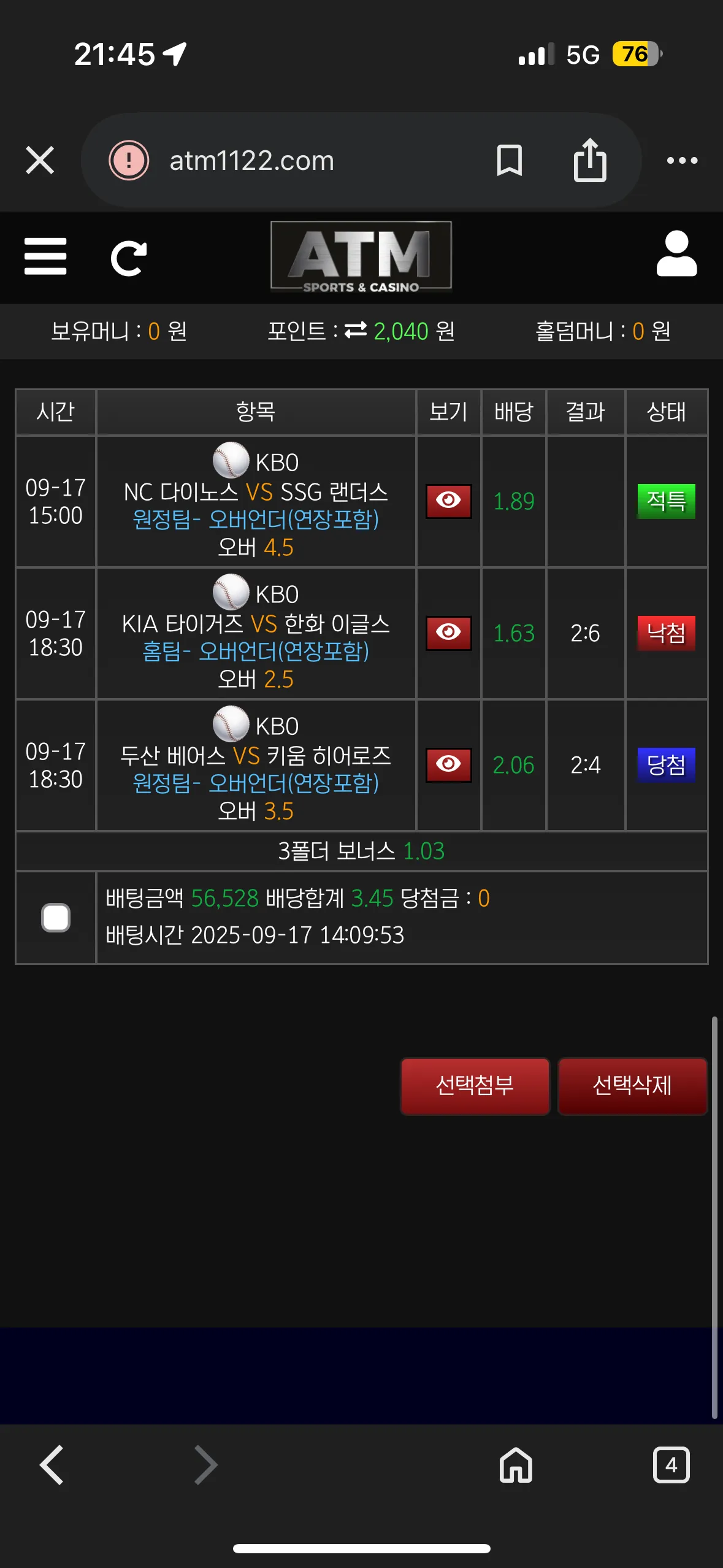Refresh with the site reload icon

(x=129, y=258)
